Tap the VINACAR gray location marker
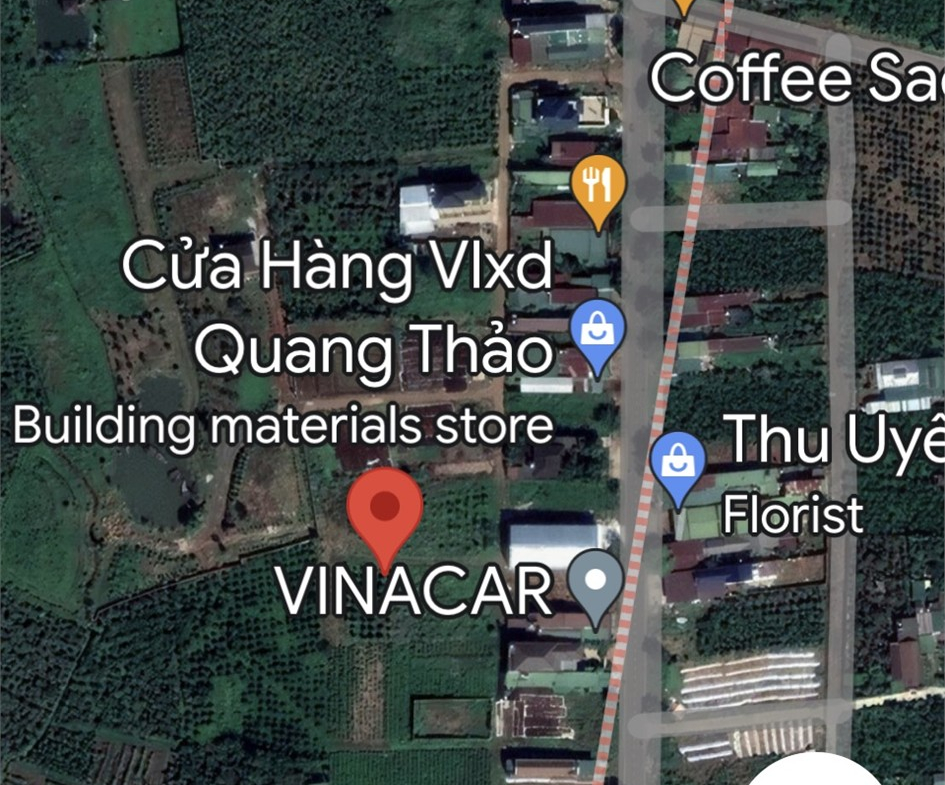 click(596, 581)
